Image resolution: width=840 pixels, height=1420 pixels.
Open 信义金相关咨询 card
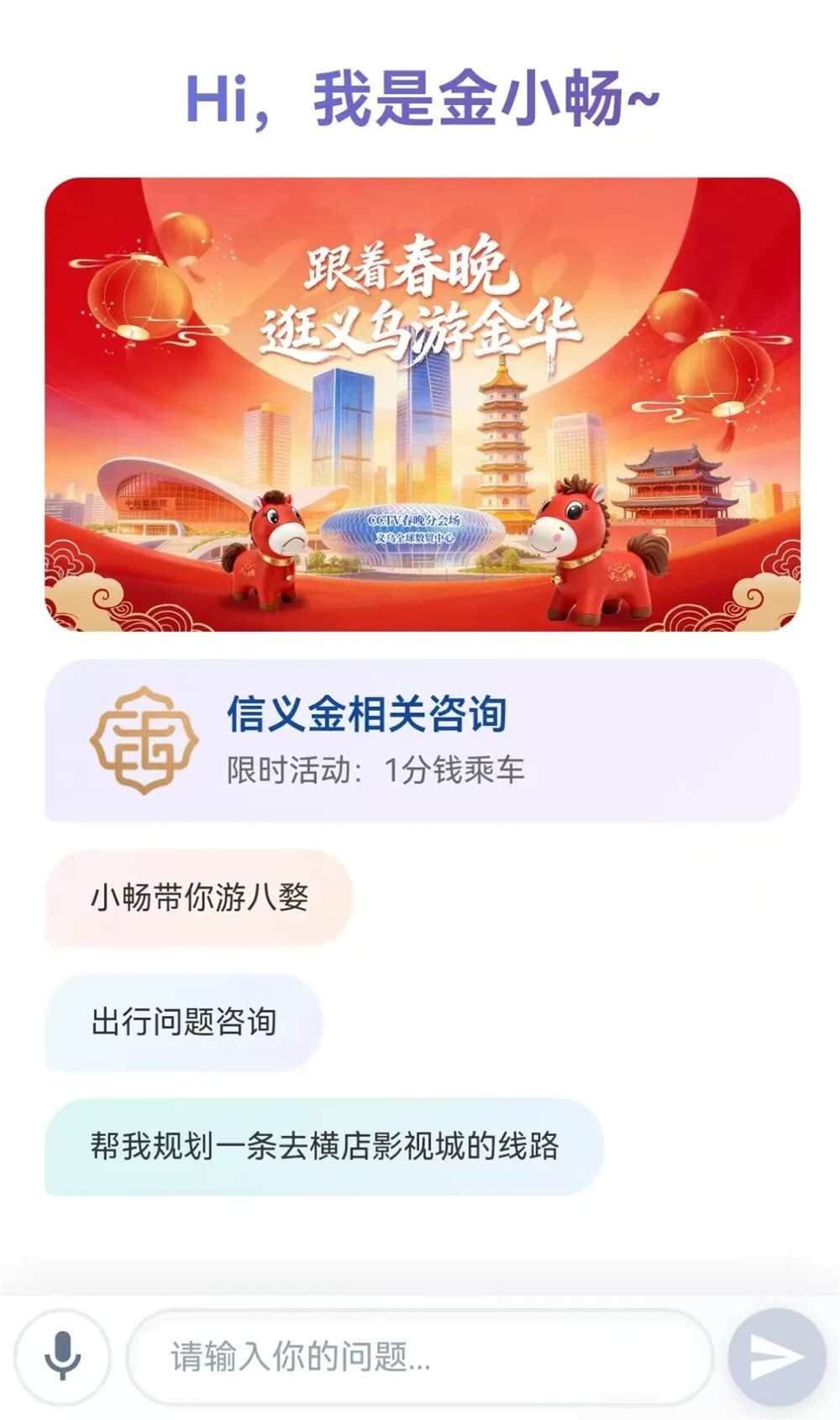(422, 739)
